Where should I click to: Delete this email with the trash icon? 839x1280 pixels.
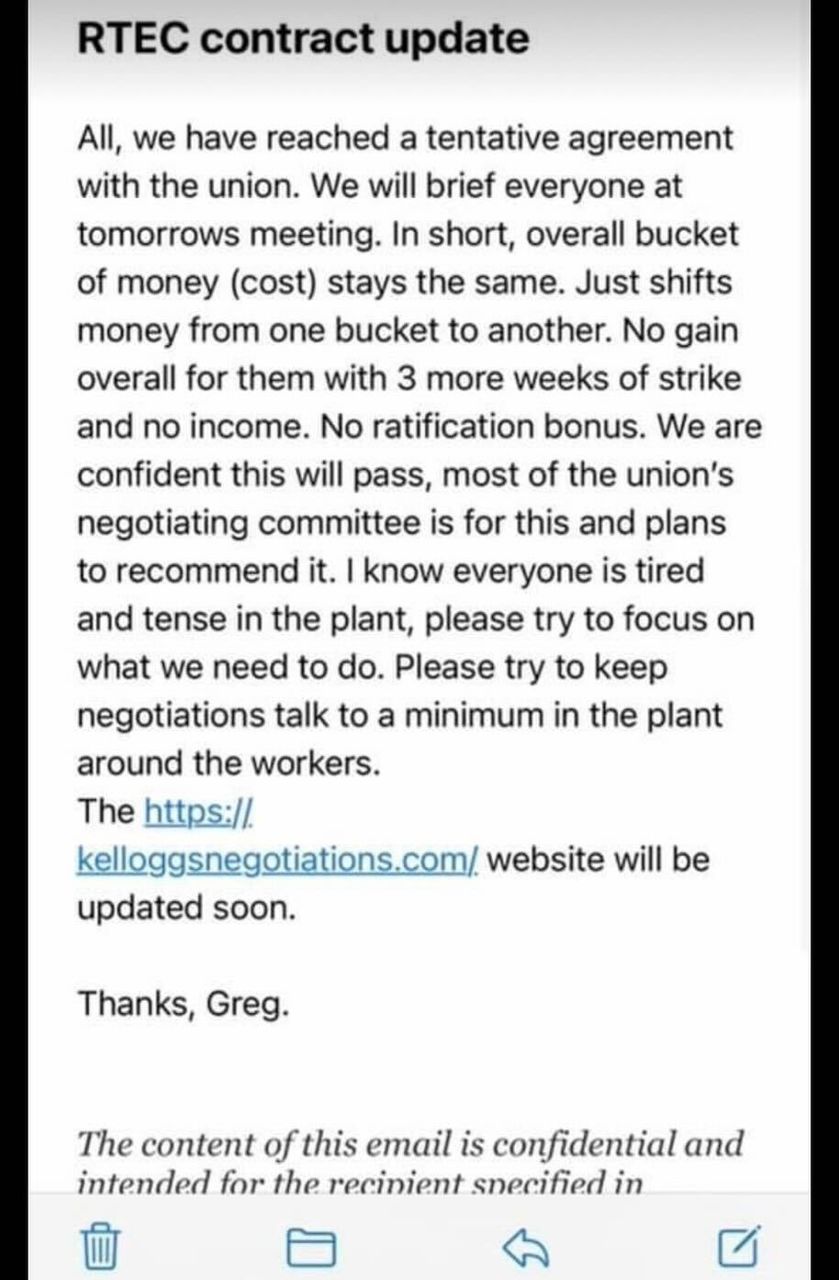coord(98,1245)
